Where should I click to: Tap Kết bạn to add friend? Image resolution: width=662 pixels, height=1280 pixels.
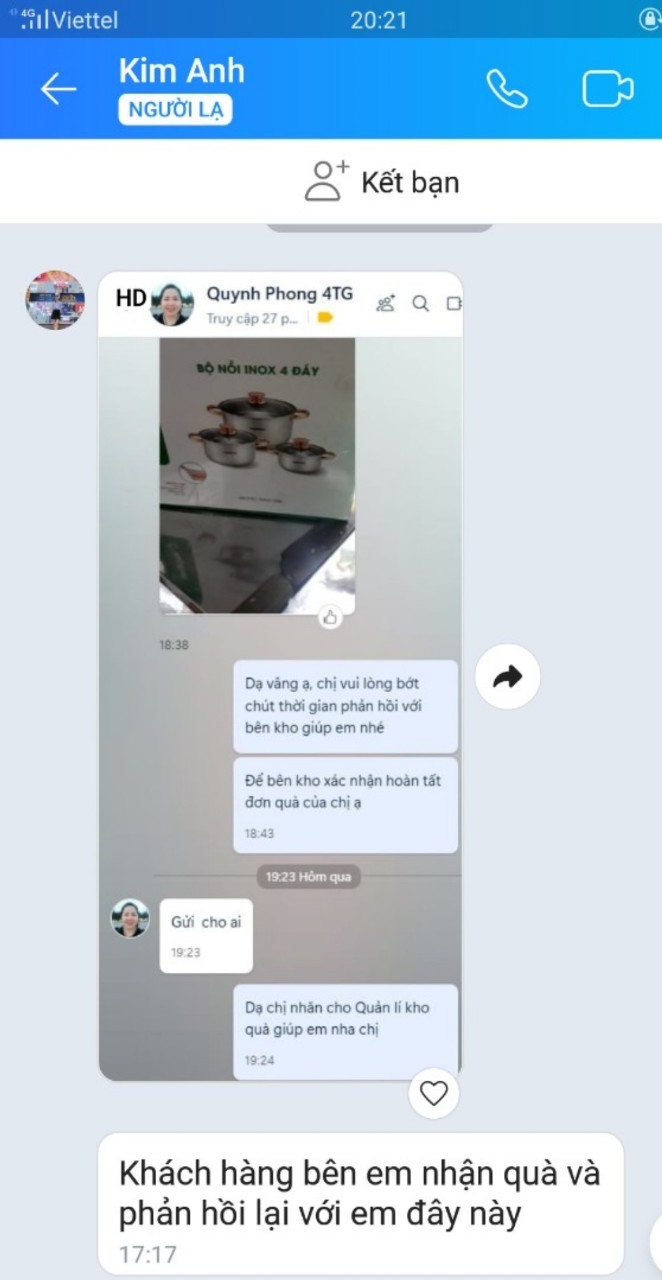(x=382, y=182)
